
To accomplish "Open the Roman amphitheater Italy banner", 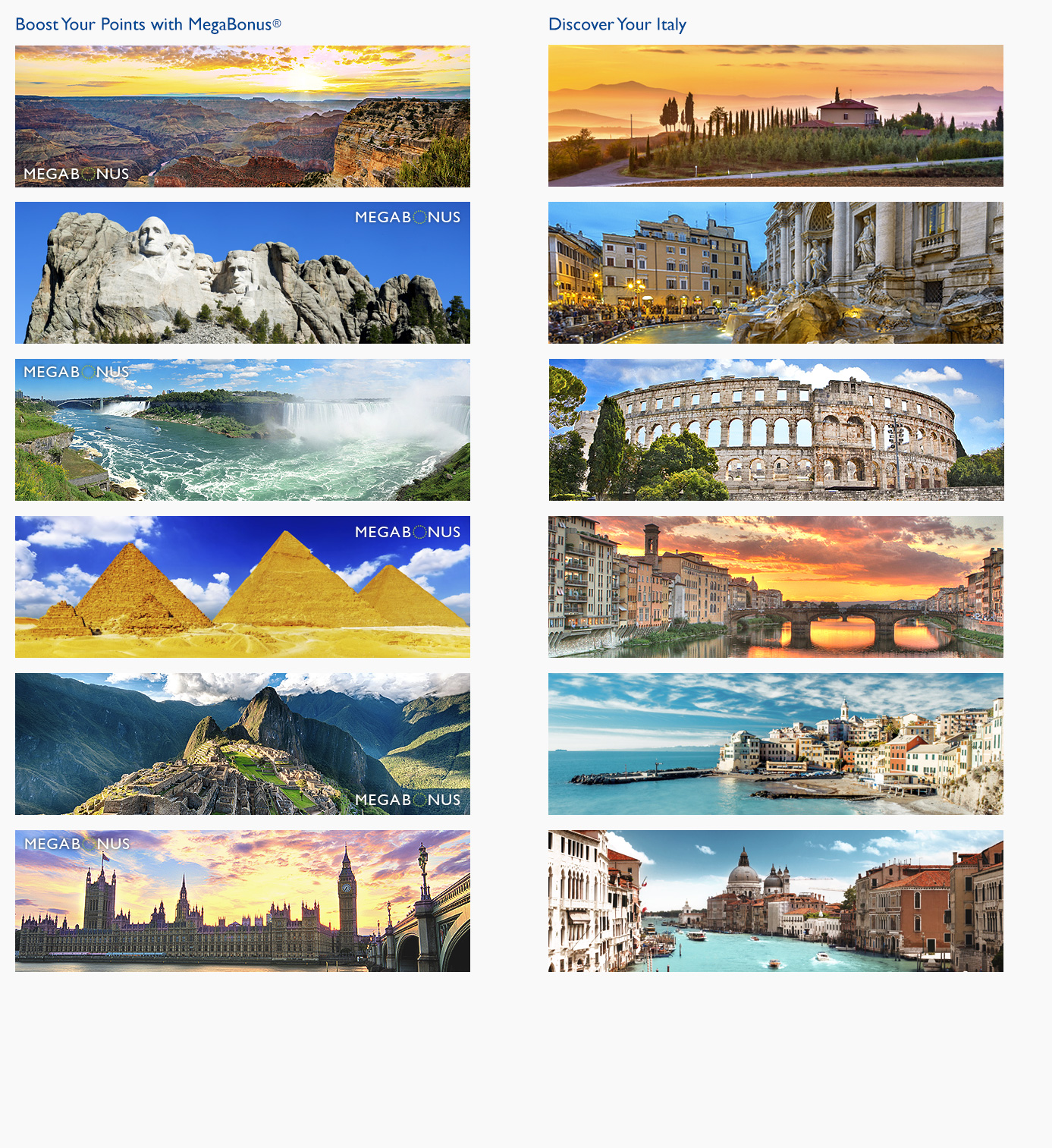I will (775, 429).
